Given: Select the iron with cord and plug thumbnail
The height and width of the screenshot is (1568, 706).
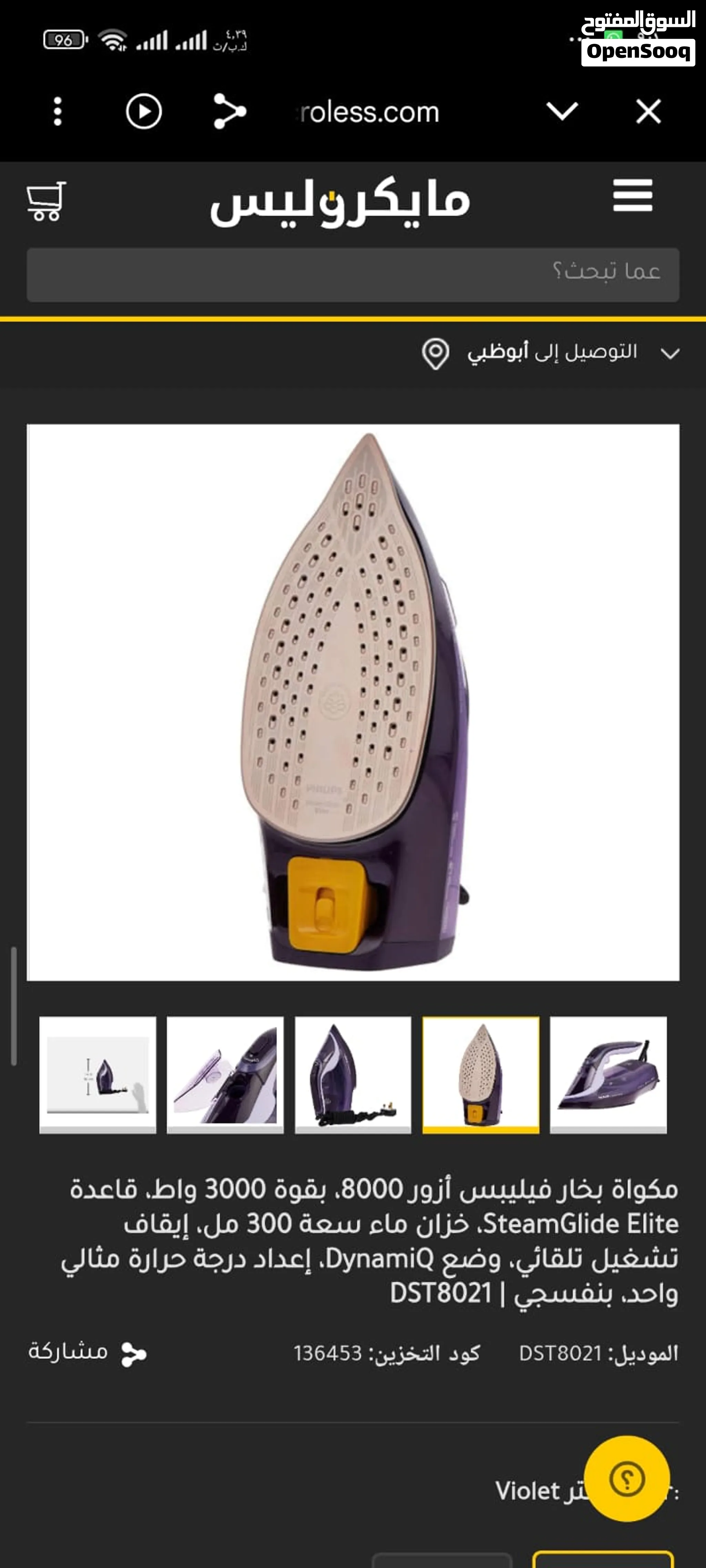Looking at the screenshot, I should coord(353,1075).
